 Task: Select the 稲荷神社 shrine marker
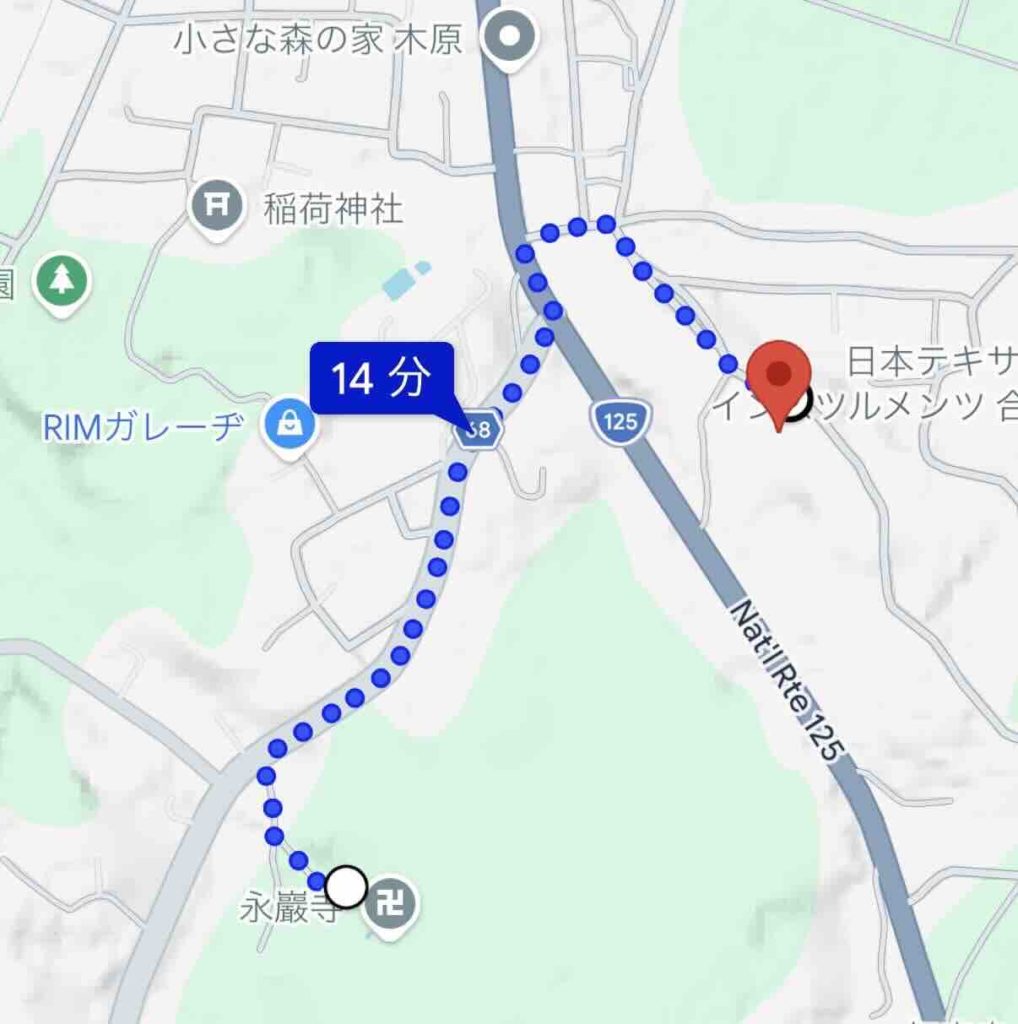218,206
